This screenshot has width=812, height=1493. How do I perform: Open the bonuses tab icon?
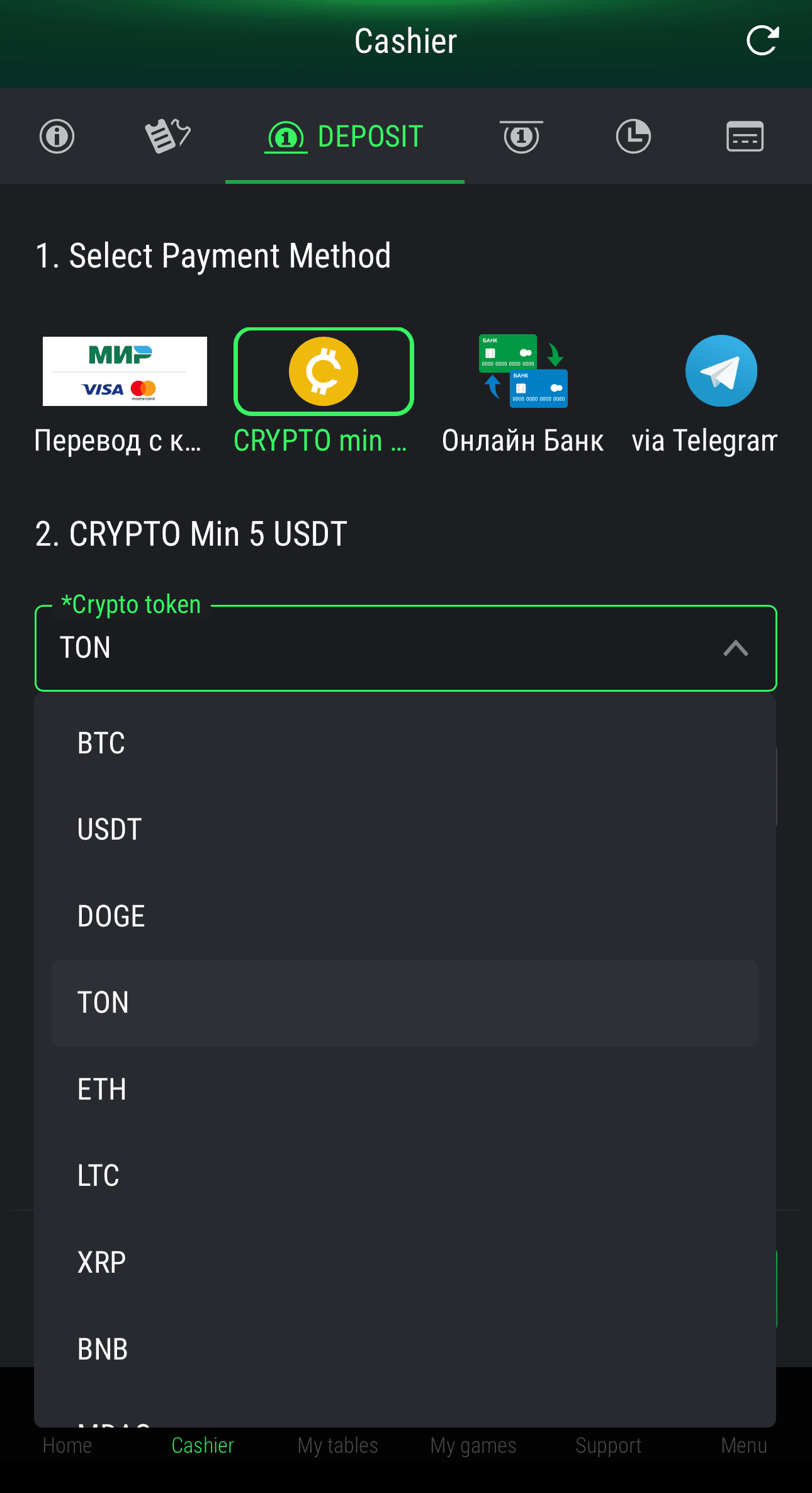pyautogui.click(x=168, y=136)
